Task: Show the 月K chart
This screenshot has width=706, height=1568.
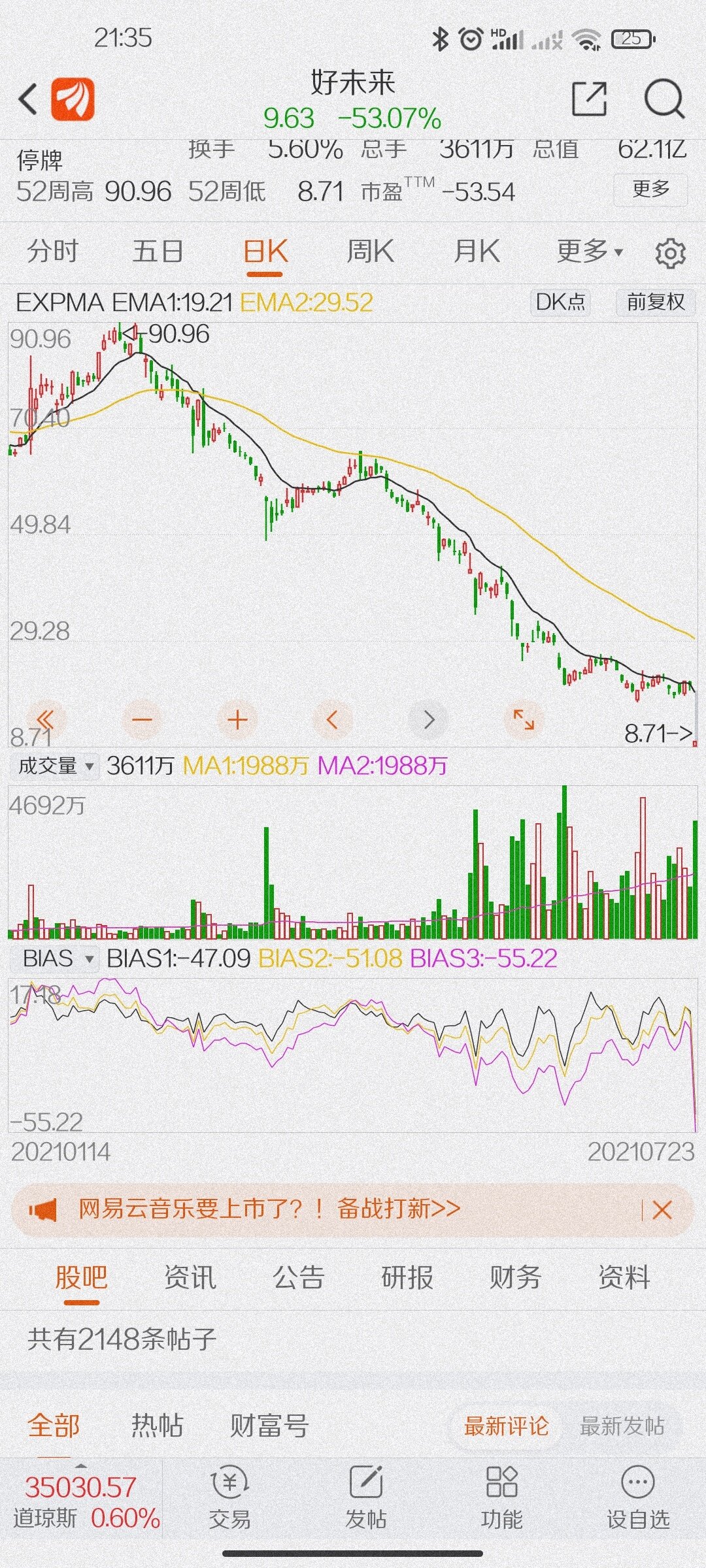Action: (x=477, y=252)
